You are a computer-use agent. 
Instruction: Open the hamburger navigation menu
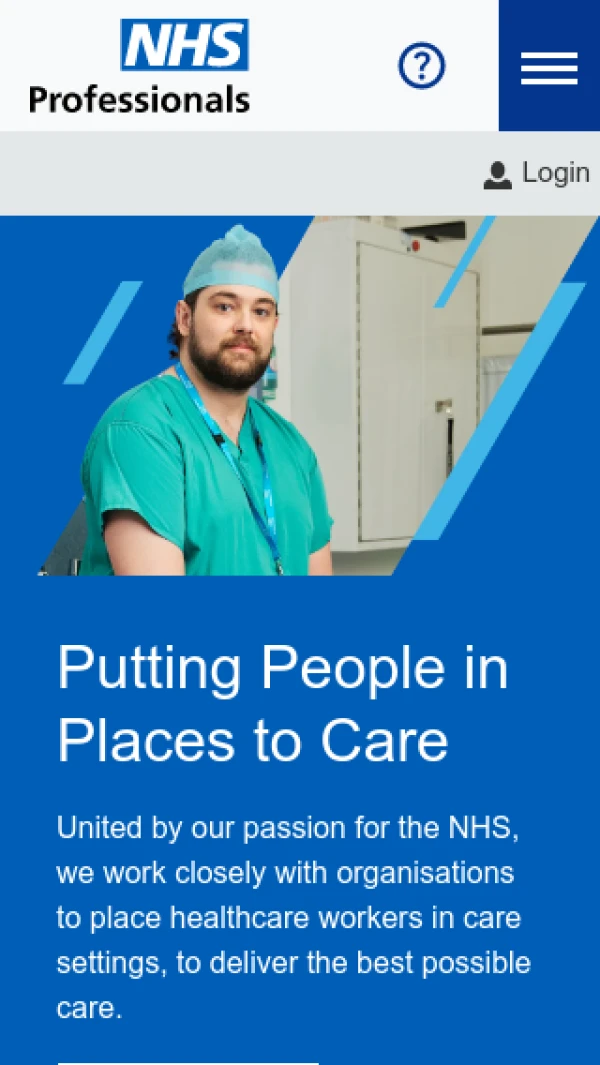549,67
